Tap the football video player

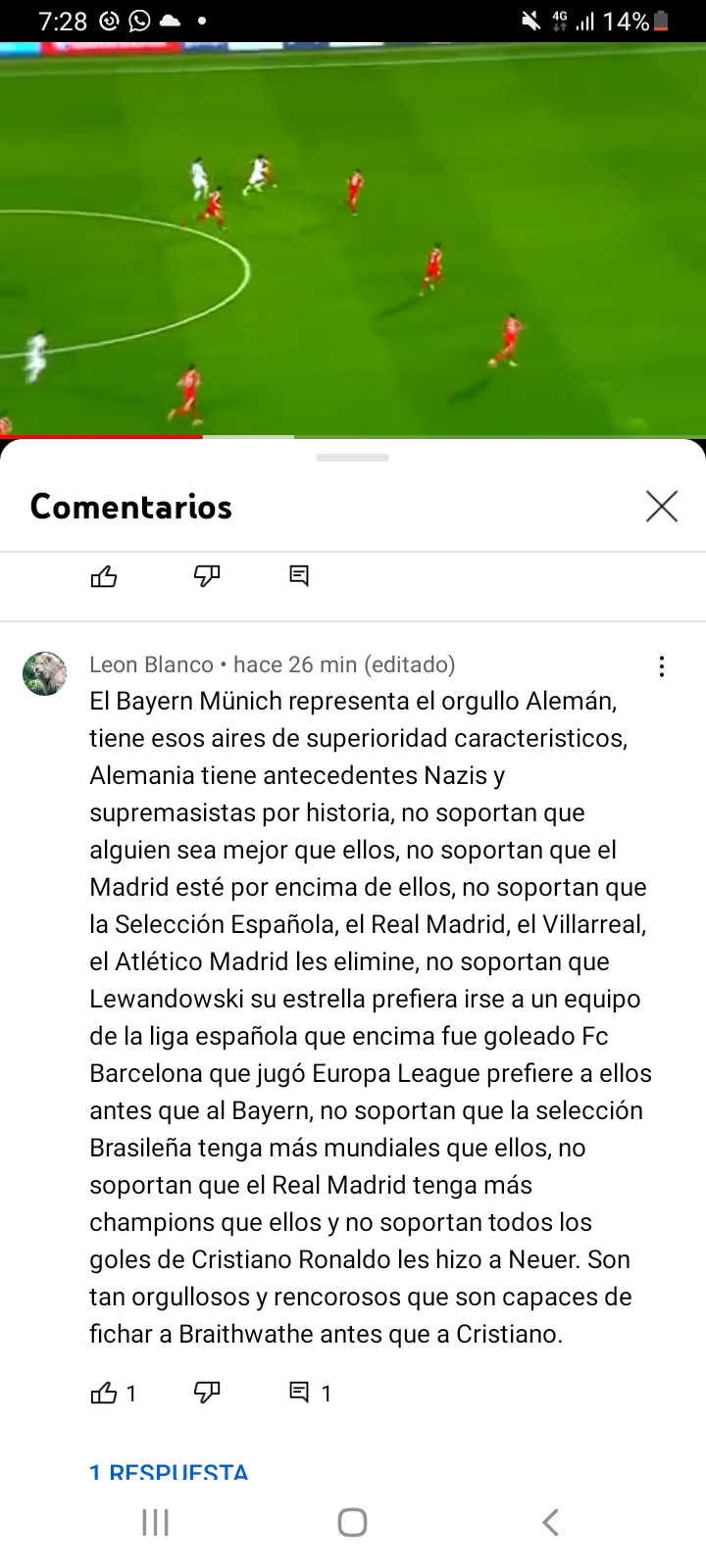(x=353, y=239)
